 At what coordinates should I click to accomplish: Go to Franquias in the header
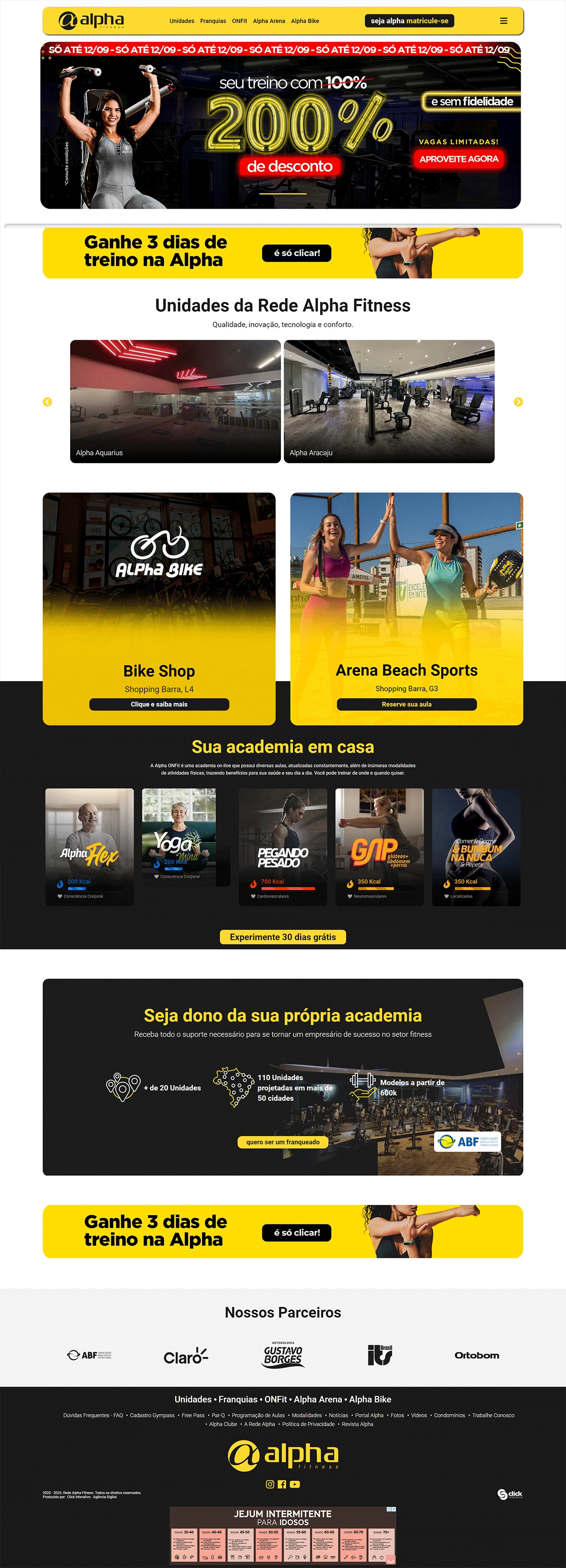pos(213,21)
